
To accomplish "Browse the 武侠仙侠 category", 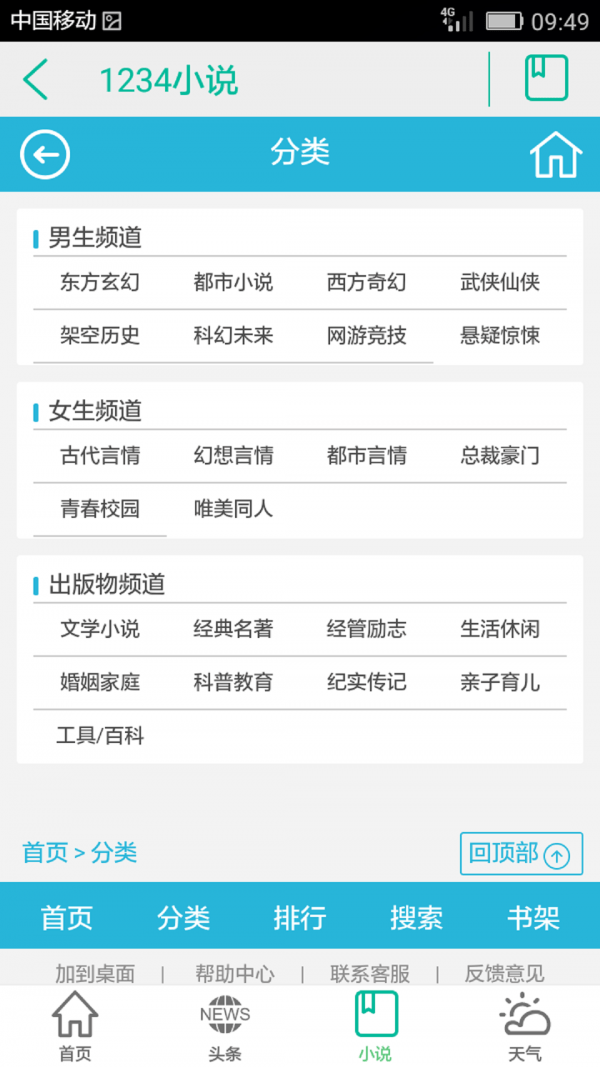I will (500, 282).
